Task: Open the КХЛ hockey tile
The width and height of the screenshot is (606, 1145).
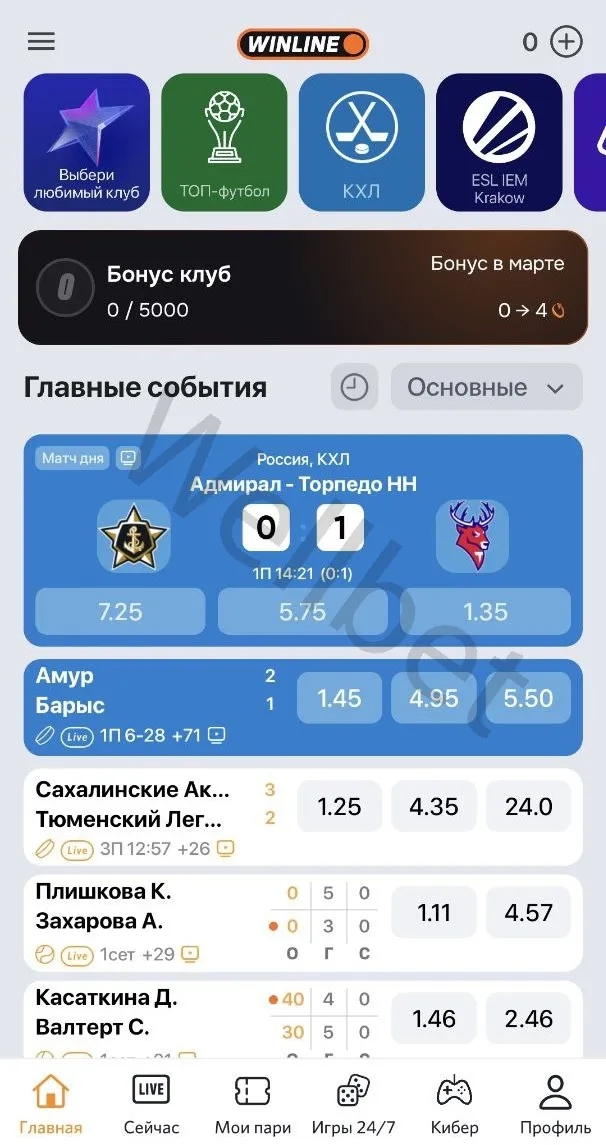Action: (x=361, y=142)
